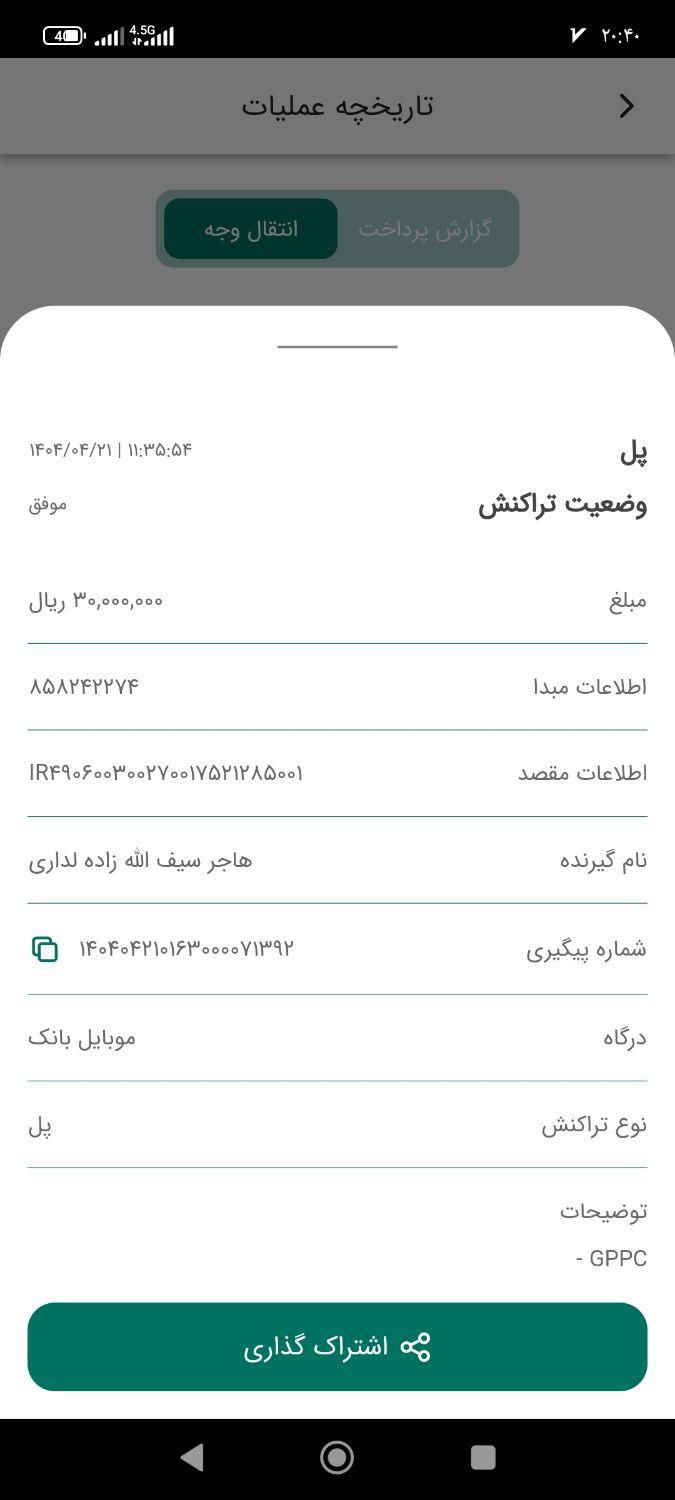The height and width of the screenshot is (1500, 675).
Task: Select the انتقال وجه tab
Action: click(251, 229)
